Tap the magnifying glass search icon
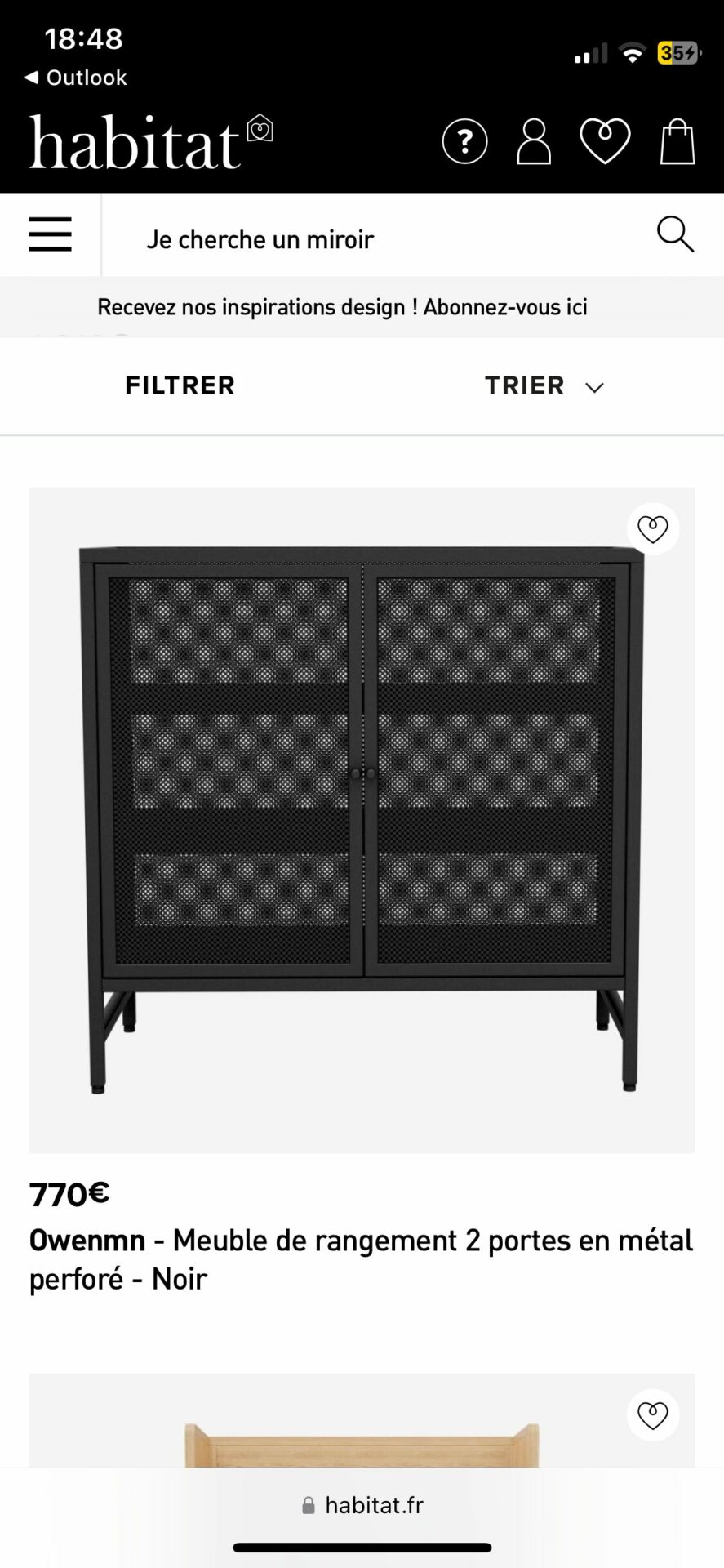 [x=675, y=234]
